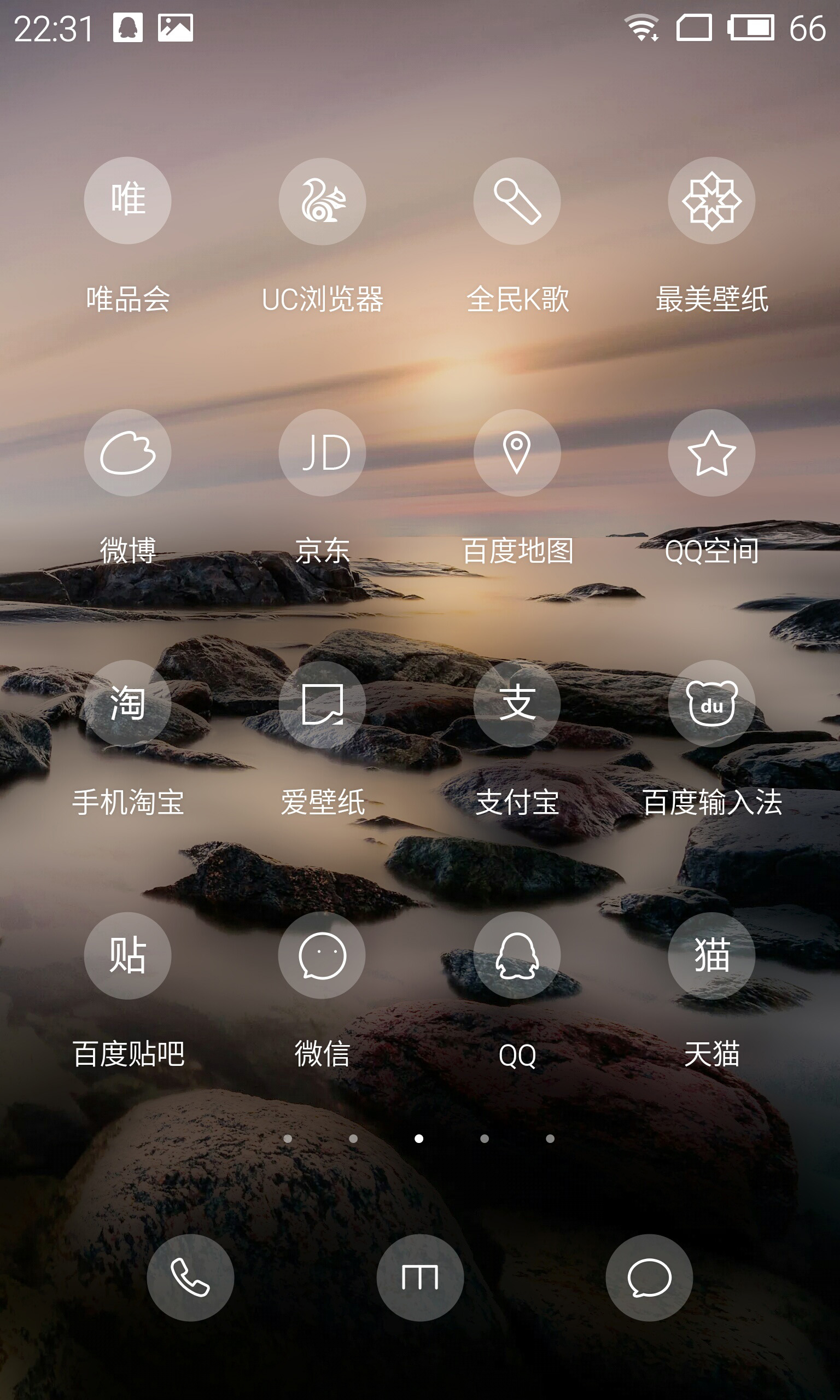Image resolution: width=840 pixels, height=1400 pixels.
Task: Open the 唯品会 app
Action: pos(127,200)
